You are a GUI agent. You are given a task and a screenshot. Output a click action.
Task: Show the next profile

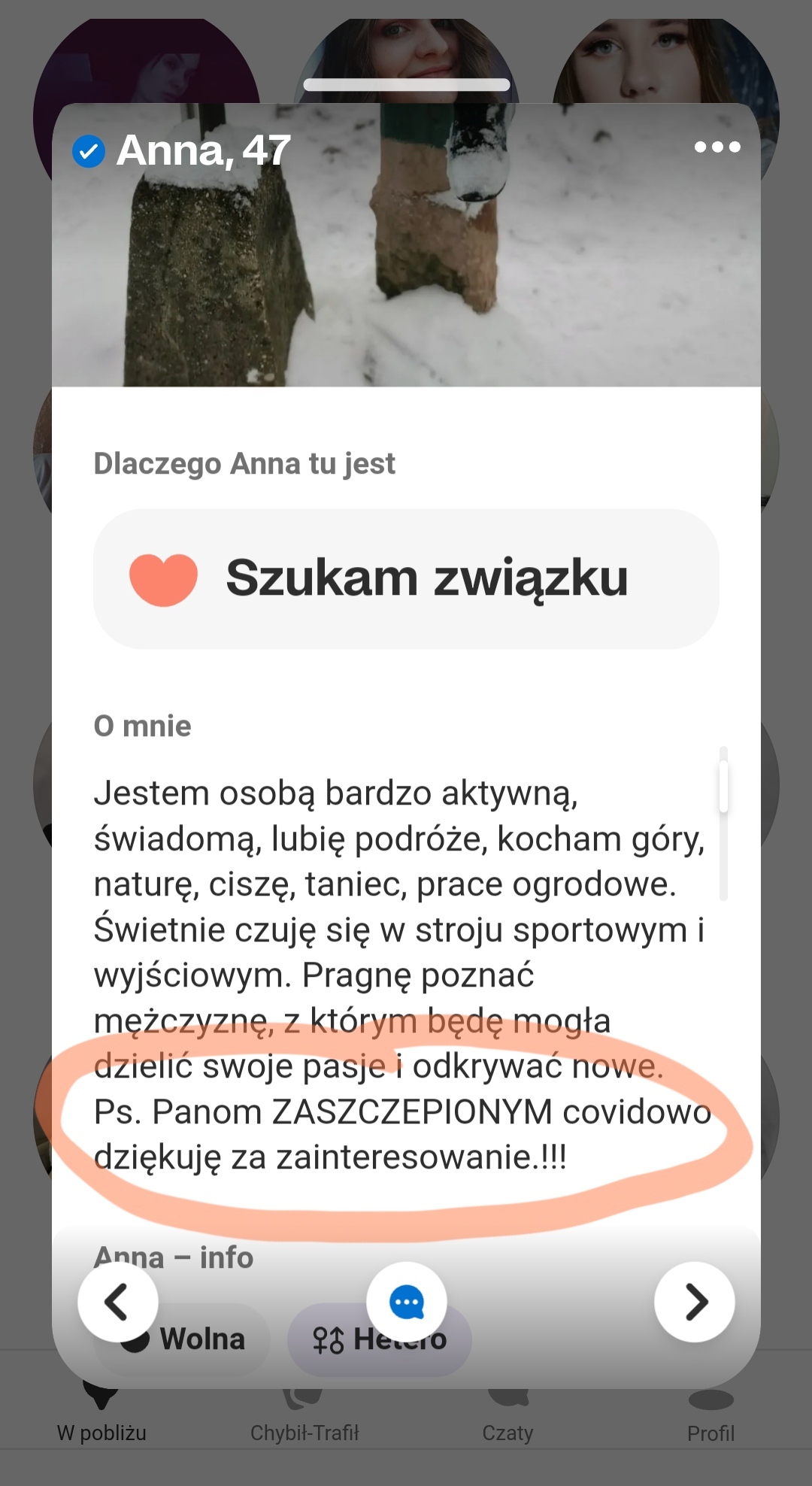695,1302
